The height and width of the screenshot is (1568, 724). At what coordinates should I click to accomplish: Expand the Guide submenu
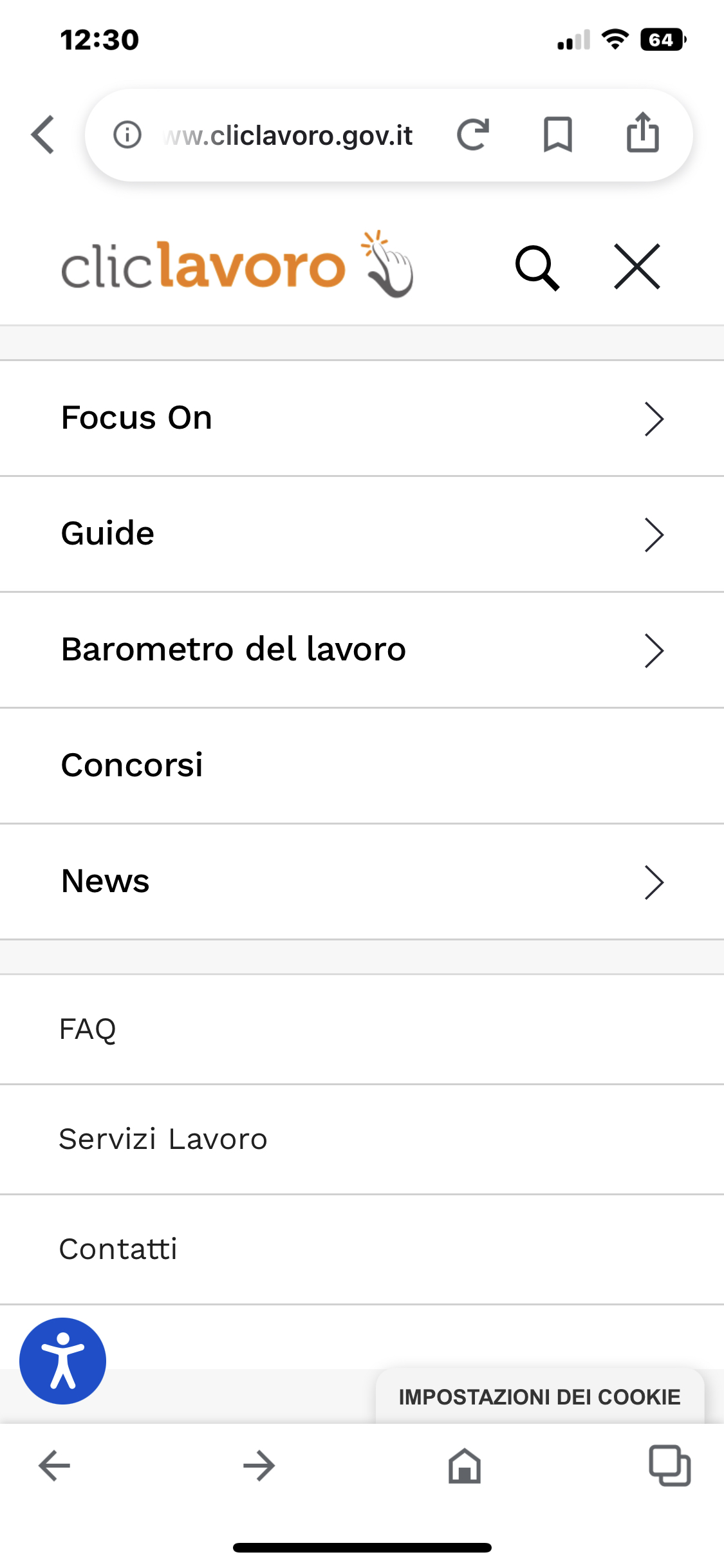tap(360, 533)
